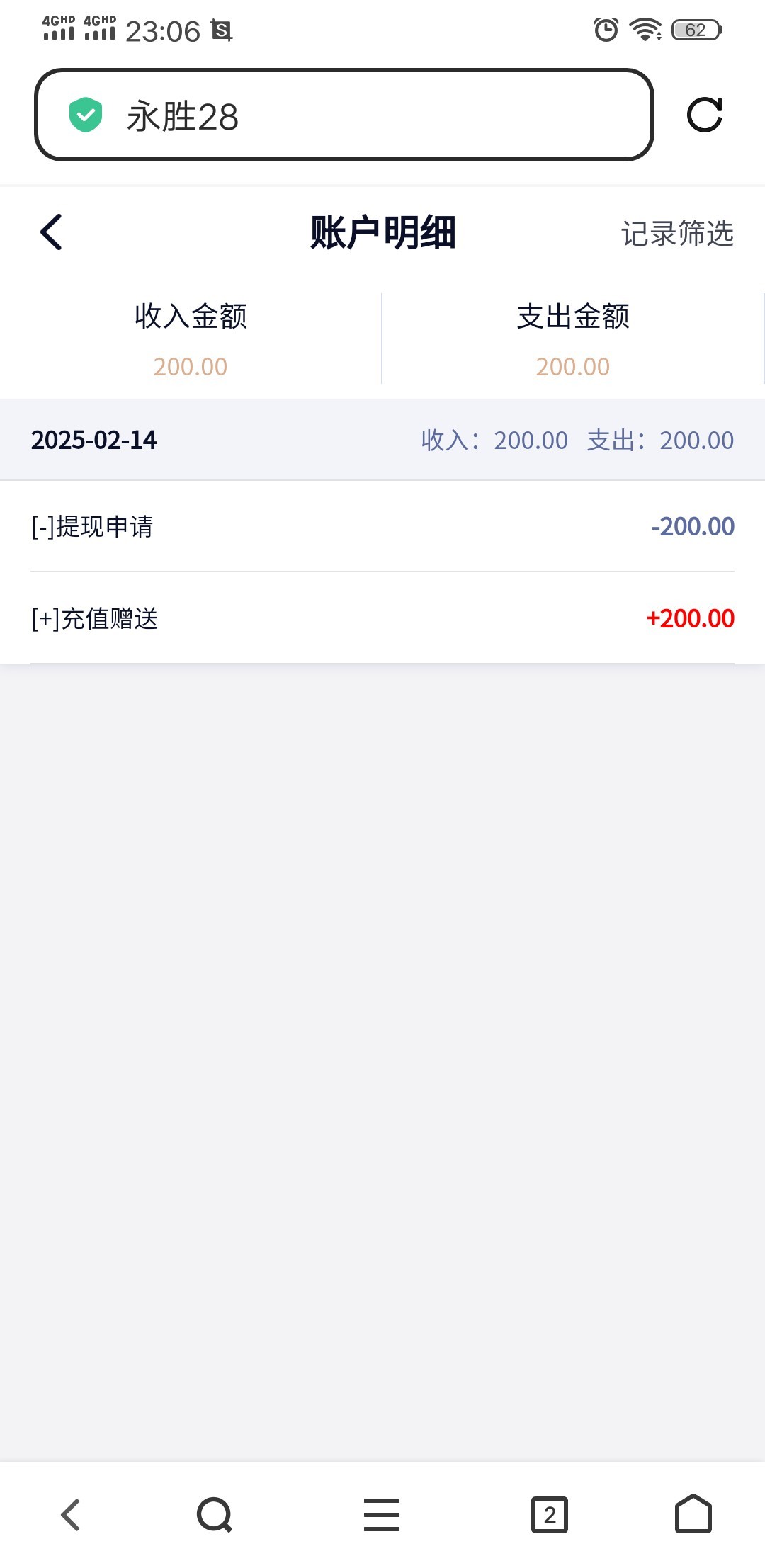
Task: Open the 提现申请 transaction entry
Action: [382, 526]
